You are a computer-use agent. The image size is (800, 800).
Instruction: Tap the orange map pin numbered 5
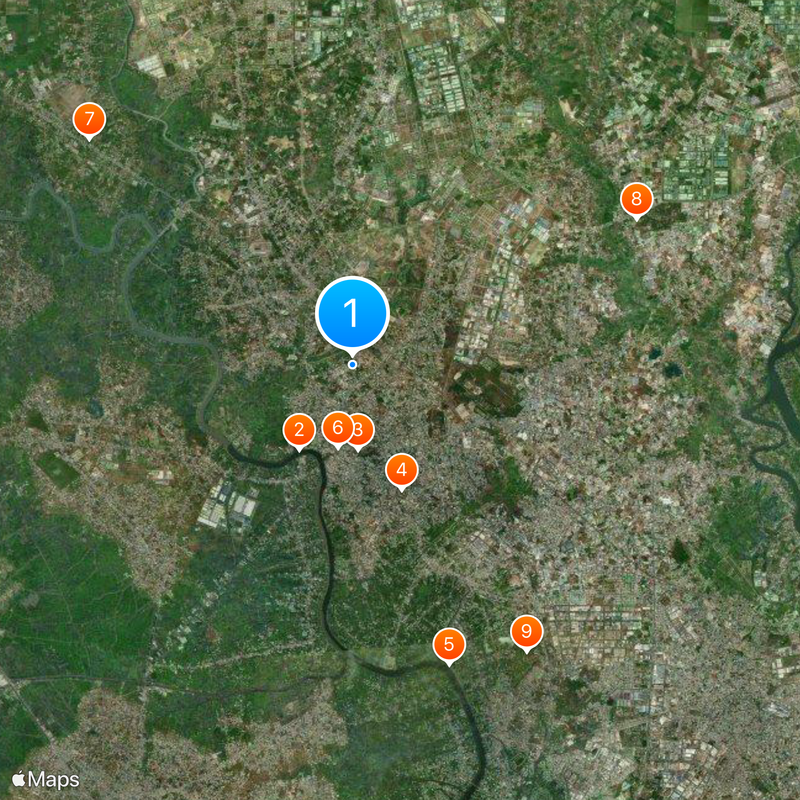pos(449,644)
